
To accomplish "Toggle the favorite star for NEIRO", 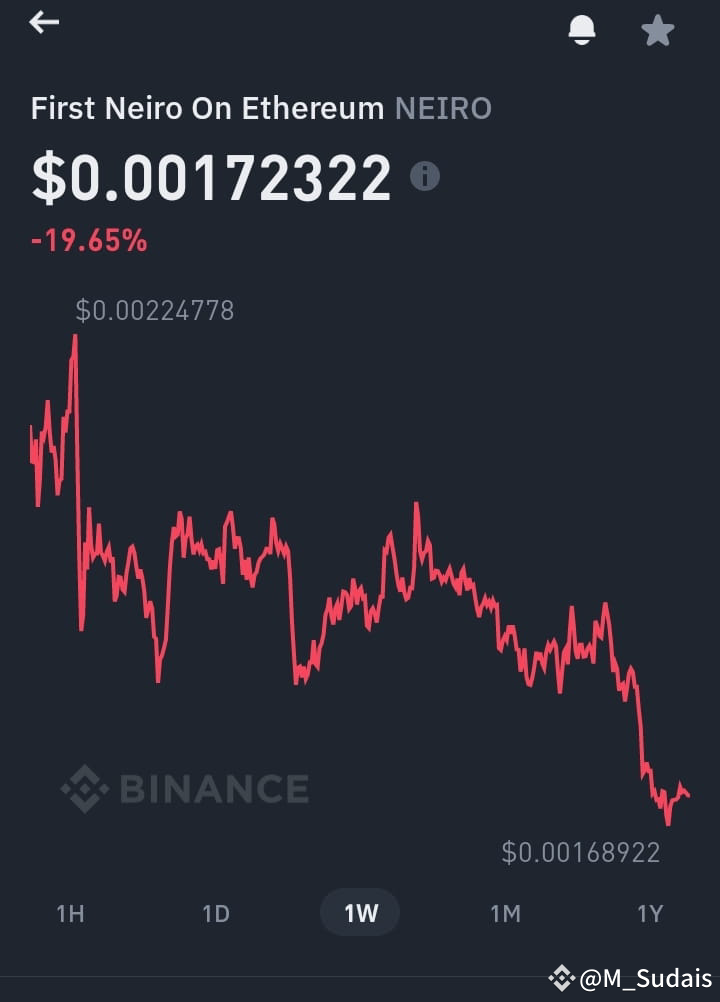I will [658, 30].
